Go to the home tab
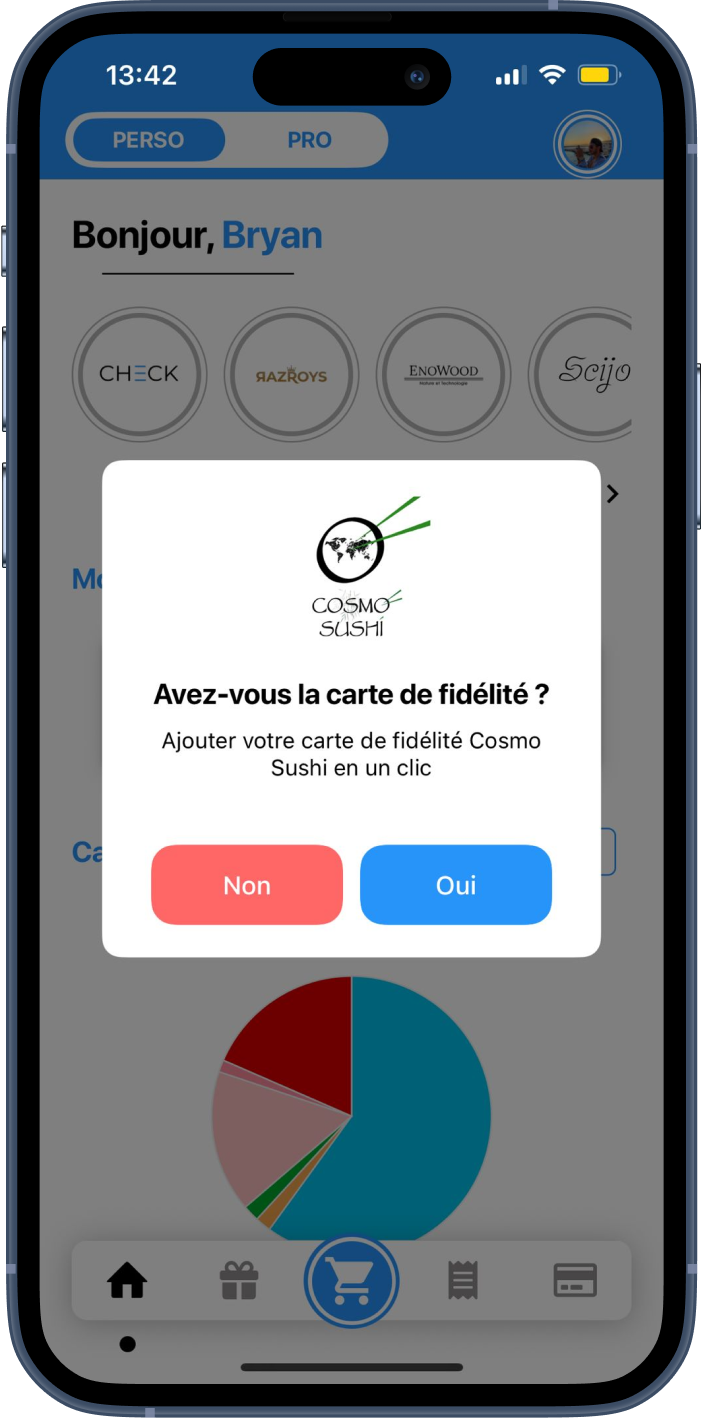Viewport: 701px width, 1418px height. point(128,1280)
